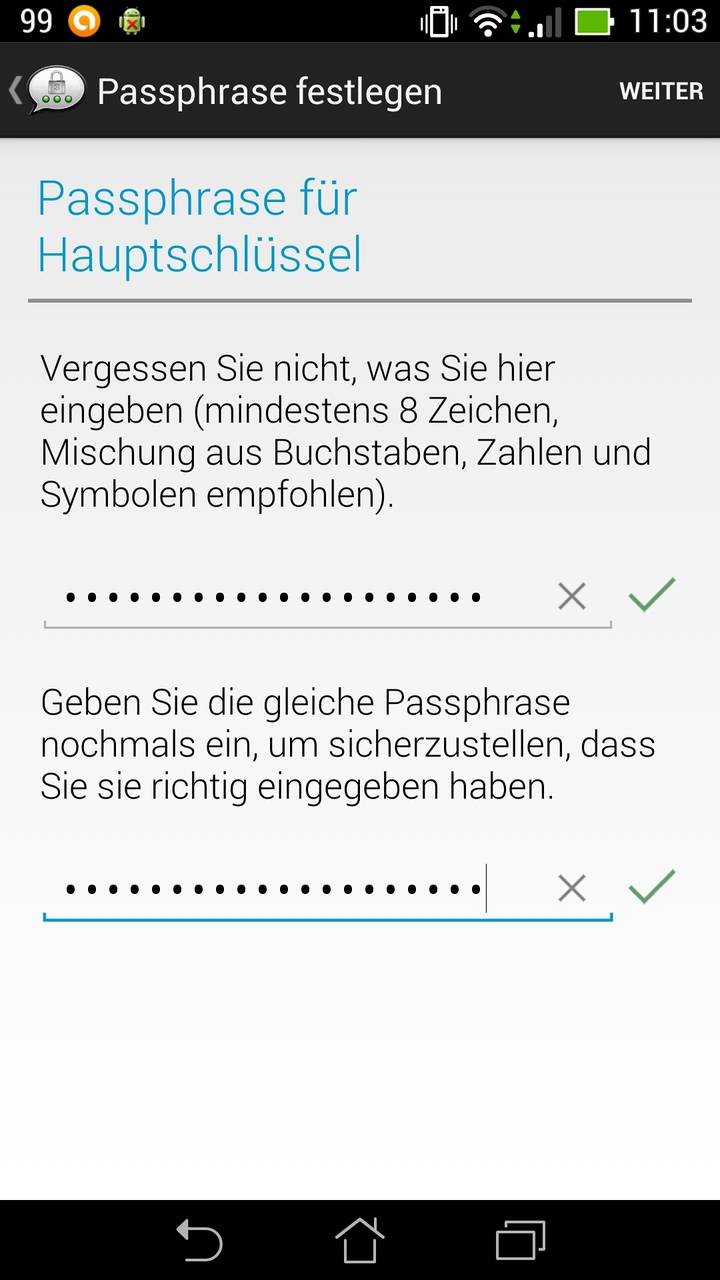Focus the first passphrase field

300,597
